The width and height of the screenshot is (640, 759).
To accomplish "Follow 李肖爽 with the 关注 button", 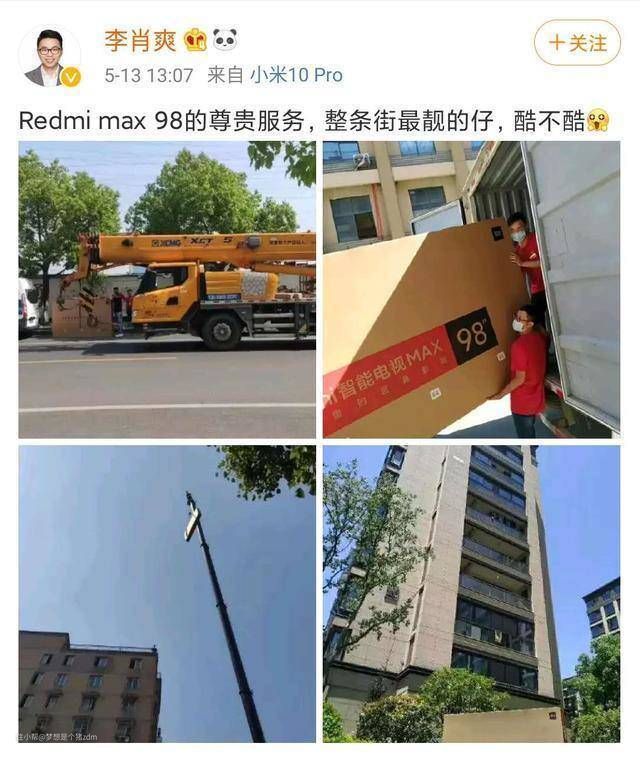I will click(x=577, y=43).
